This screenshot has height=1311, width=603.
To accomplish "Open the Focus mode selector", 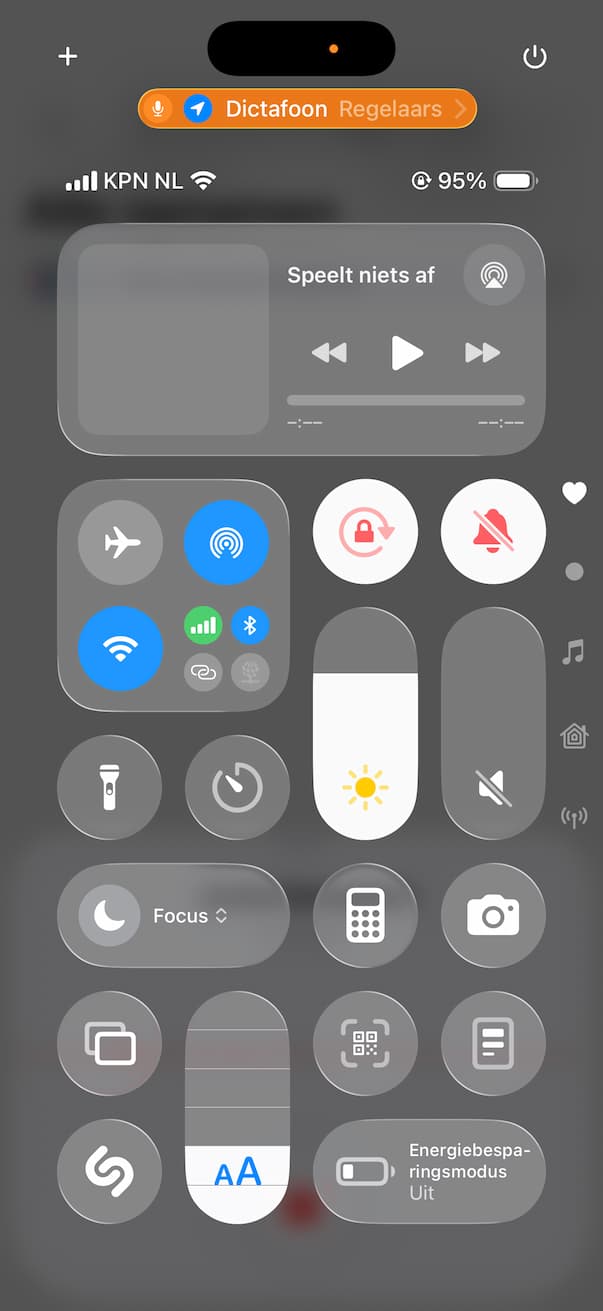I will pos(173,915).
